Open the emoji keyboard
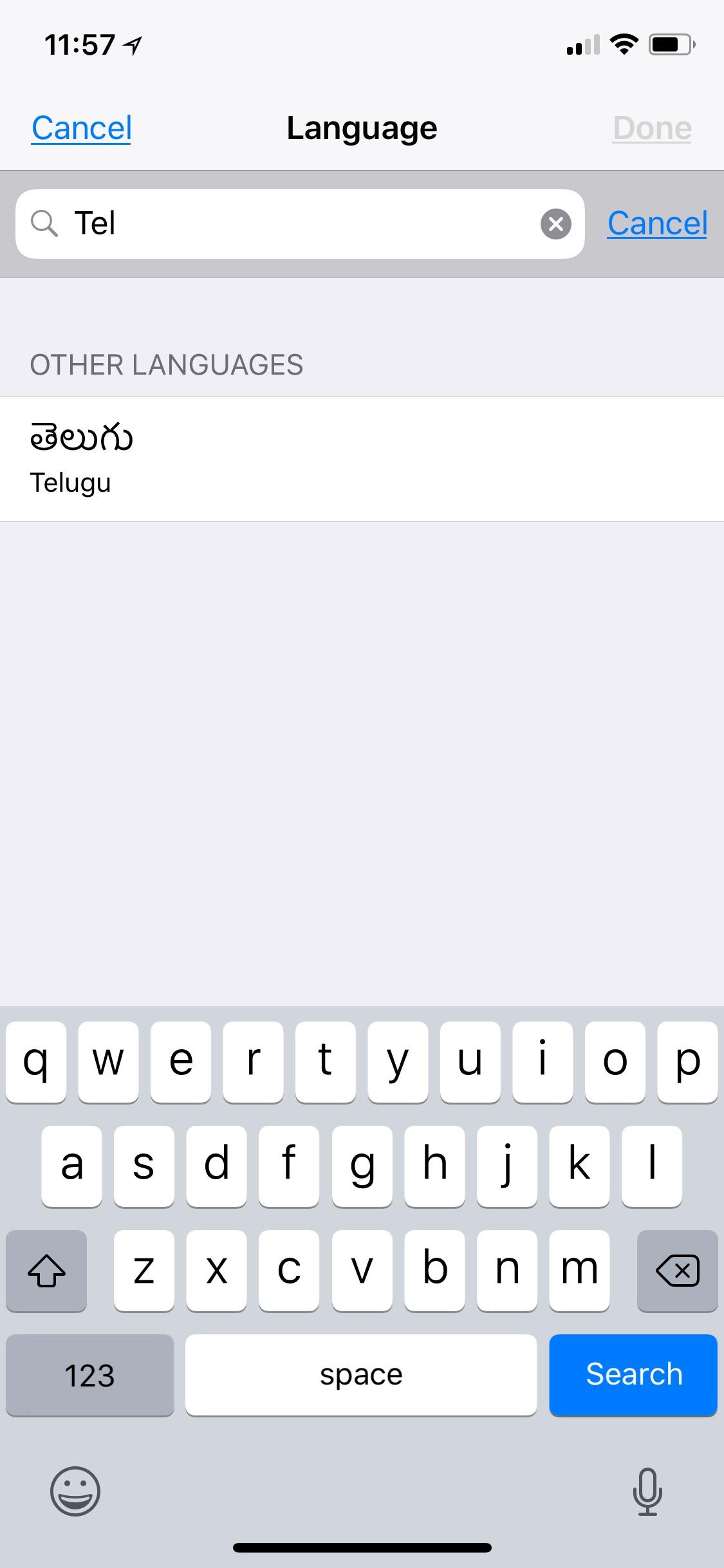 (x=75, y=1491)
